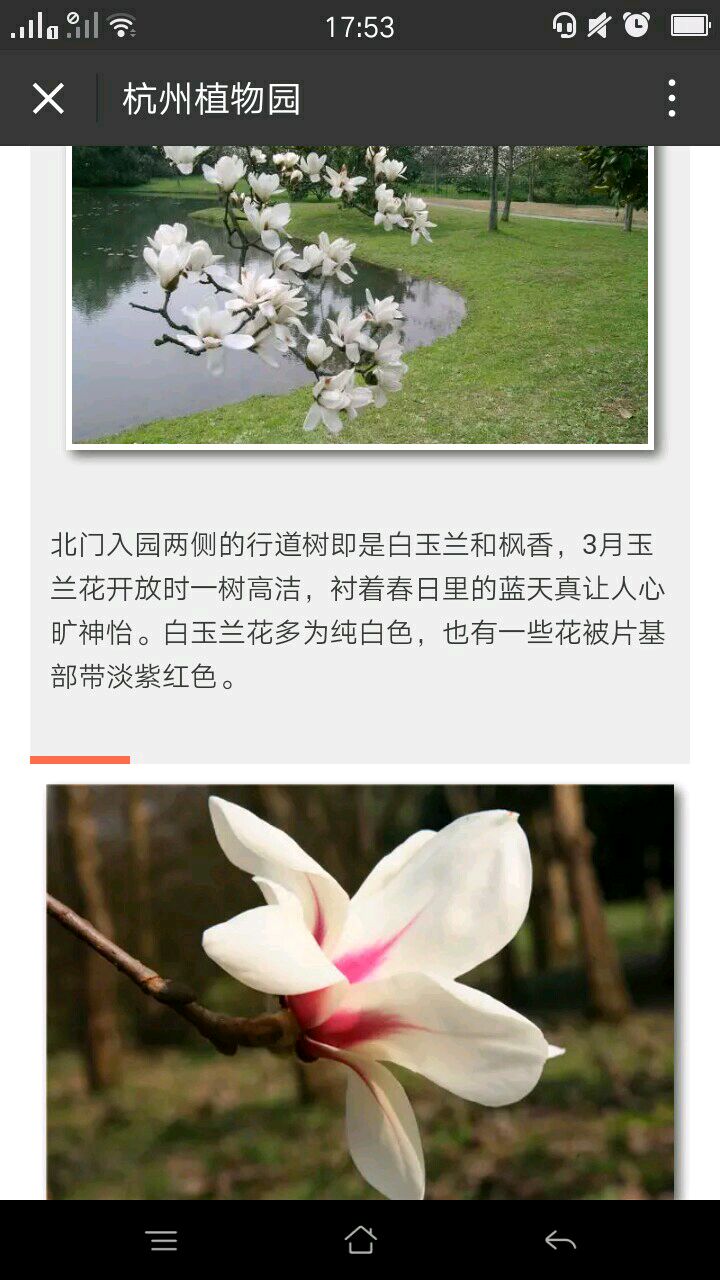
Task: Go back with the system back button
Action: pos(560,1241)
